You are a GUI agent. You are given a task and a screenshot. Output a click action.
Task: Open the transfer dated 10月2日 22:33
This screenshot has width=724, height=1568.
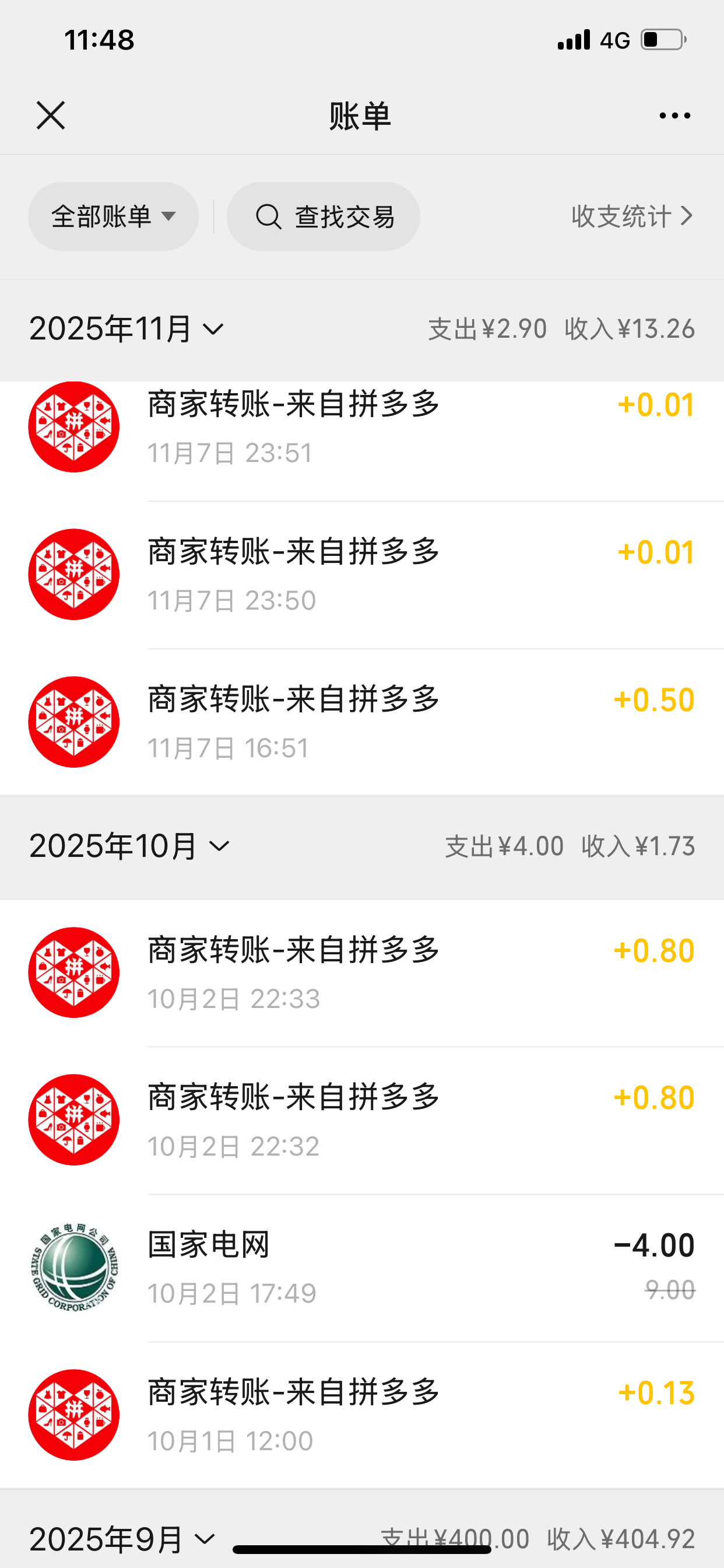pos(361,972)
